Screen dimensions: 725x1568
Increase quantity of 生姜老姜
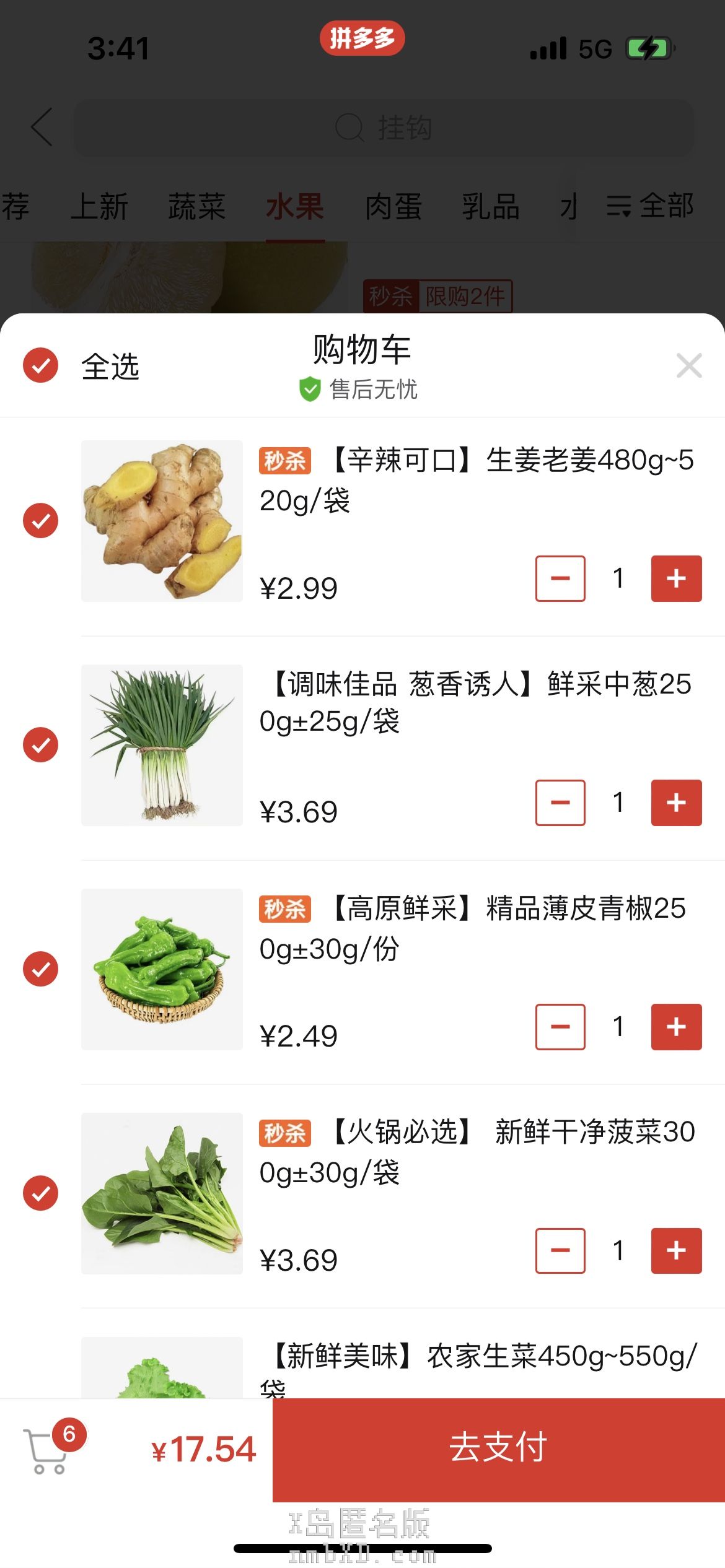(x=676, y=579)
